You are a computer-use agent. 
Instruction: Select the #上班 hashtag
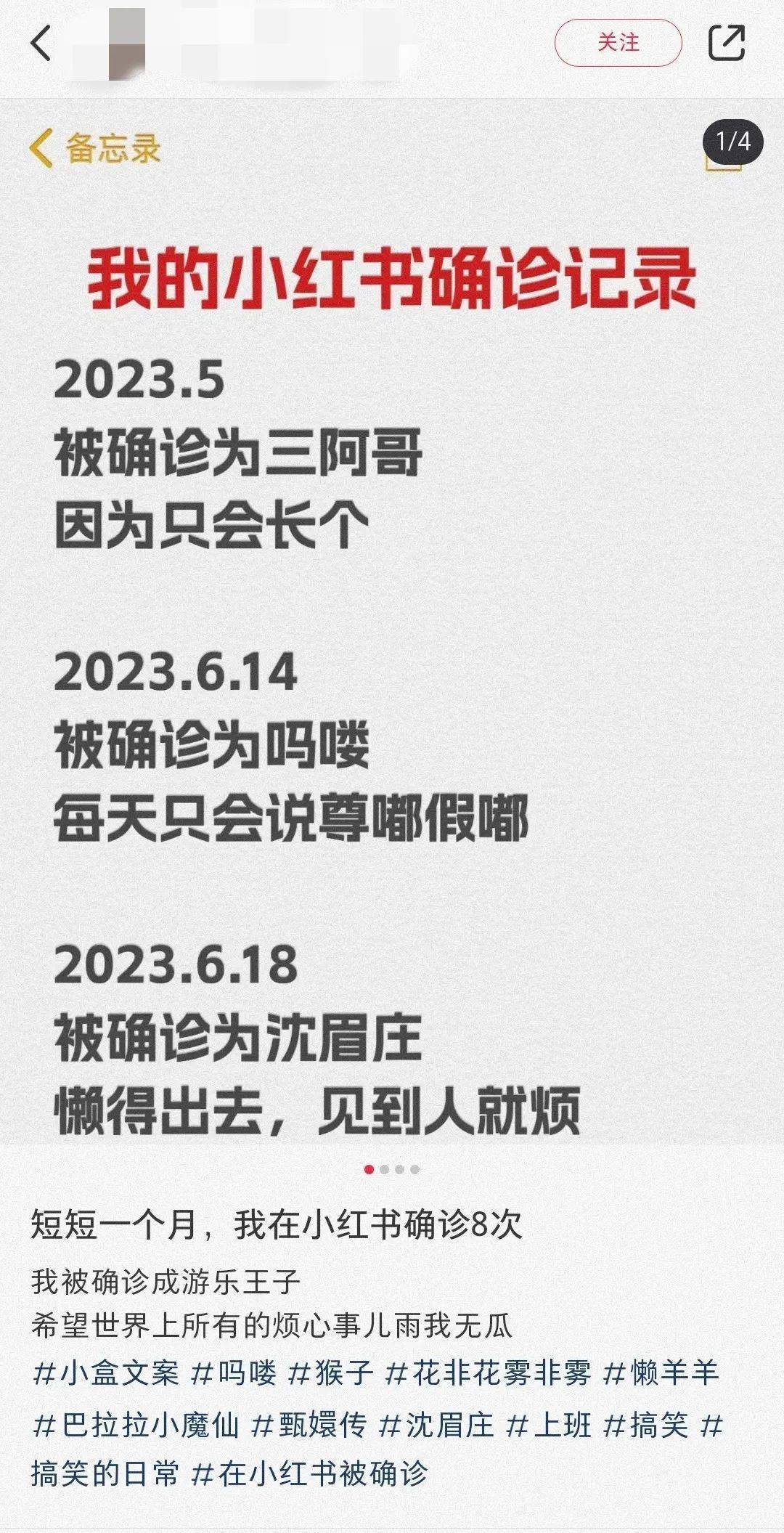(550, 1426)
